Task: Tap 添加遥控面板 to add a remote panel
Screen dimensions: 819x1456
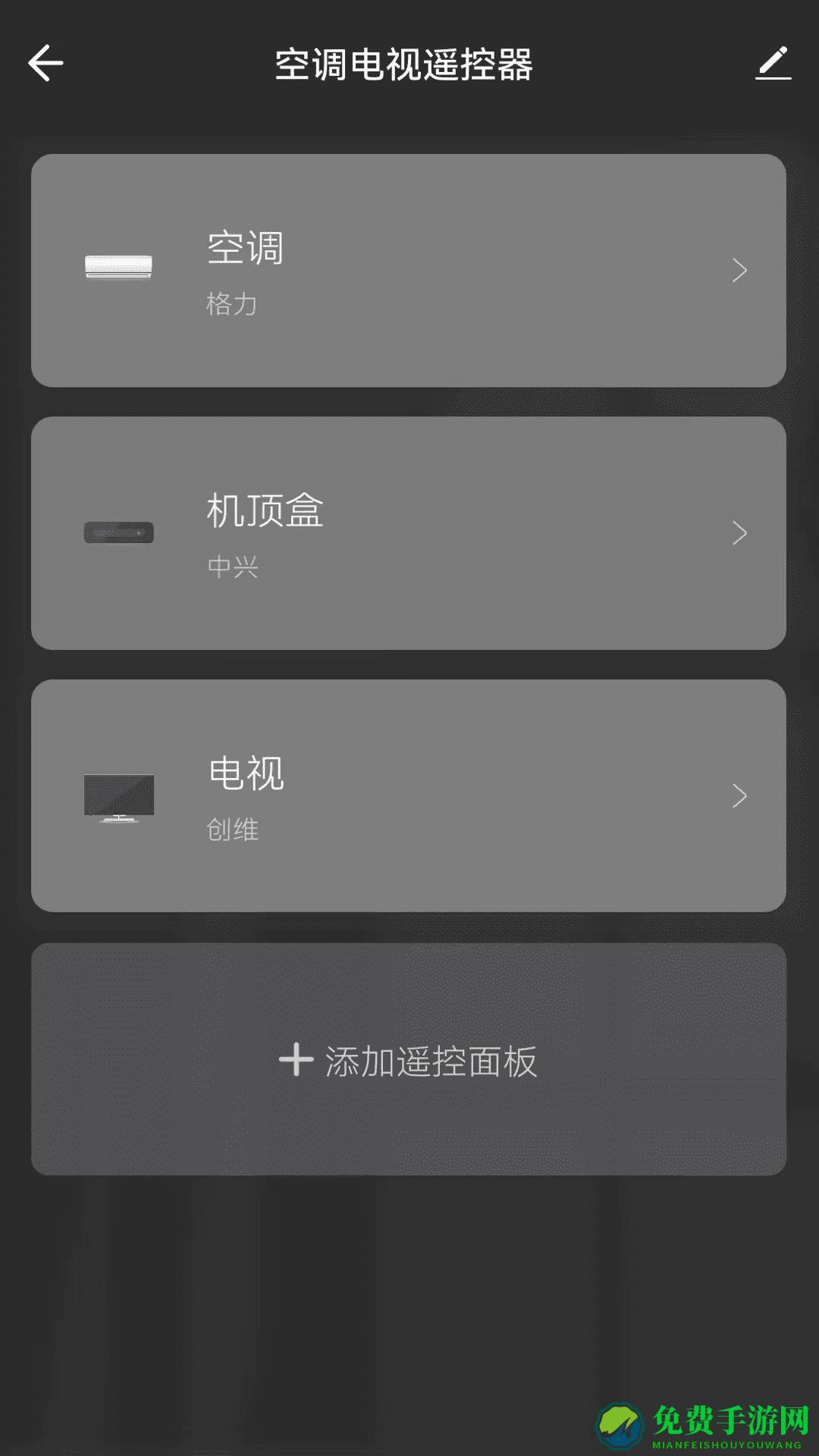Action: 408,1059
